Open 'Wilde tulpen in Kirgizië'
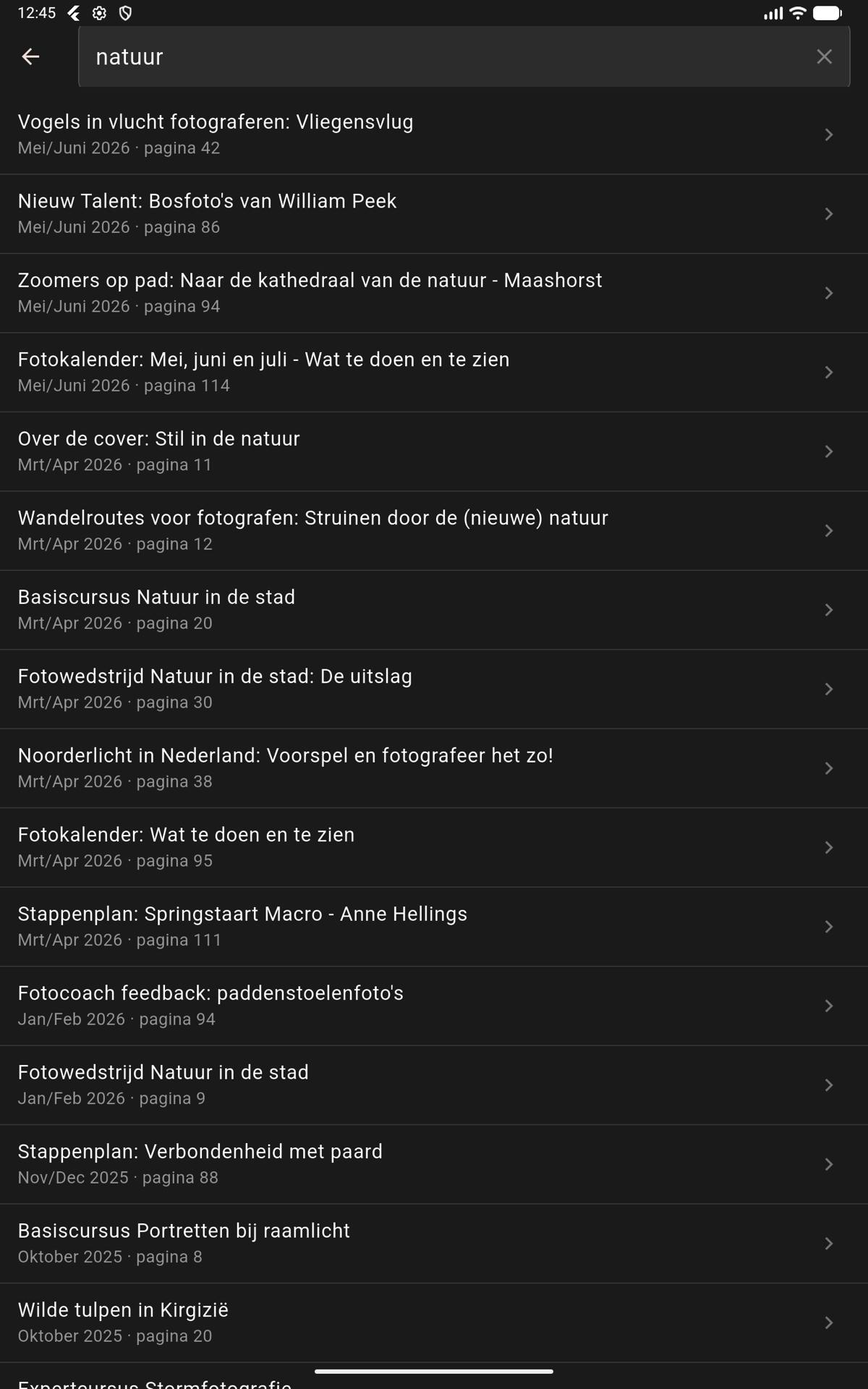 pyautogui.click(x=434, y=1323)
